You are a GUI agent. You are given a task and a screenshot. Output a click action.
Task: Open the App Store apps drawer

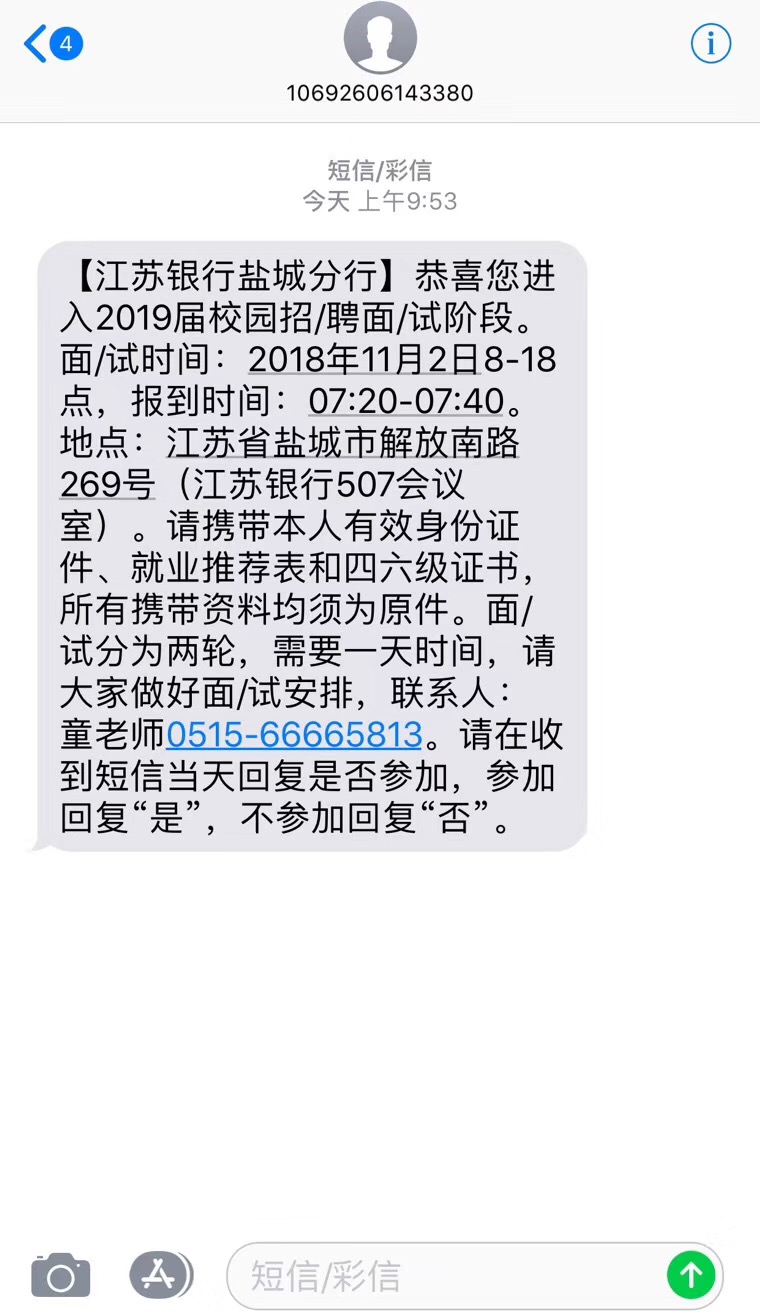(160, 1275)
